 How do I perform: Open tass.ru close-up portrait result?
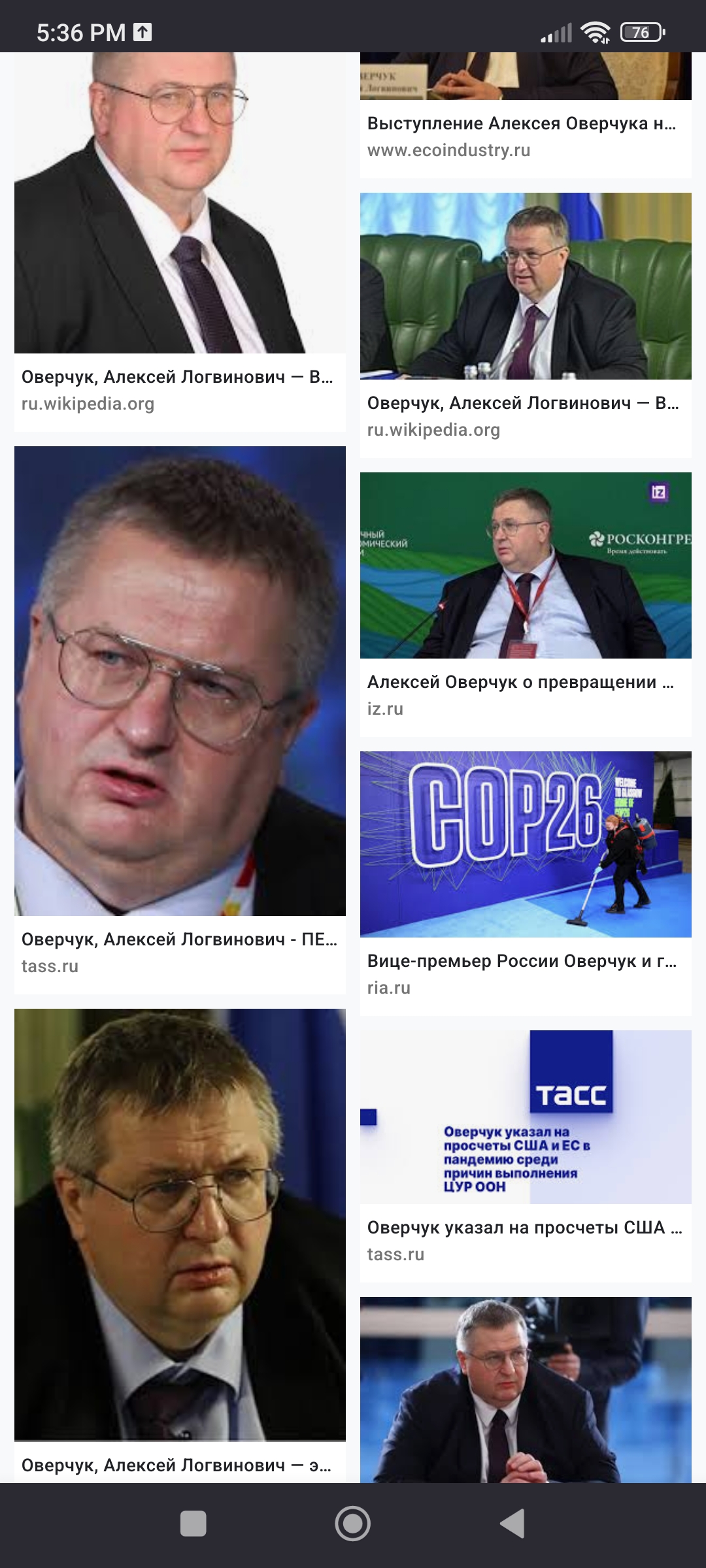pyautogui.click(x=180, y=720)
